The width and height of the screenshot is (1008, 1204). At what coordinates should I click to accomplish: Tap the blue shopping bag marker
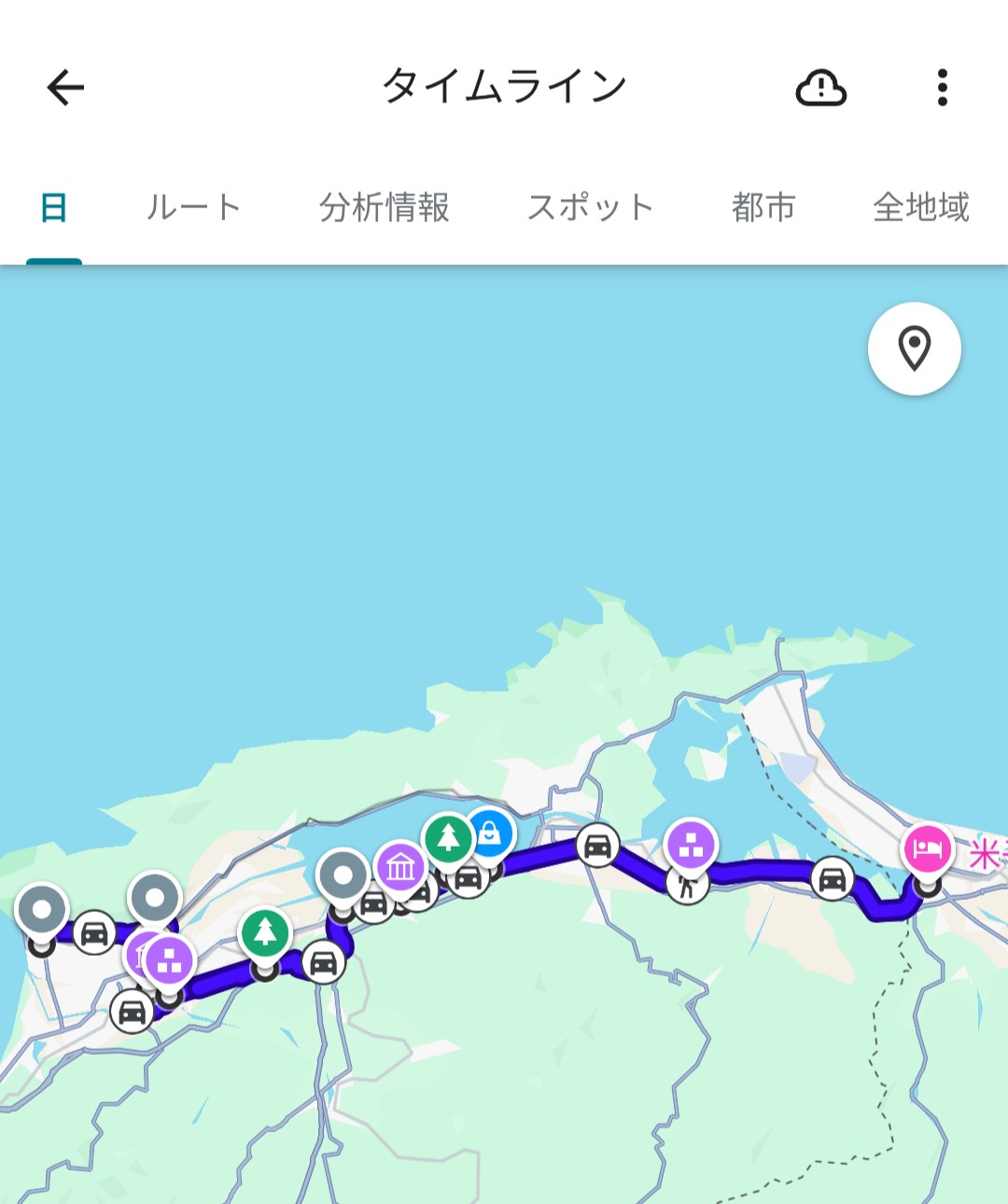(492, 833)
